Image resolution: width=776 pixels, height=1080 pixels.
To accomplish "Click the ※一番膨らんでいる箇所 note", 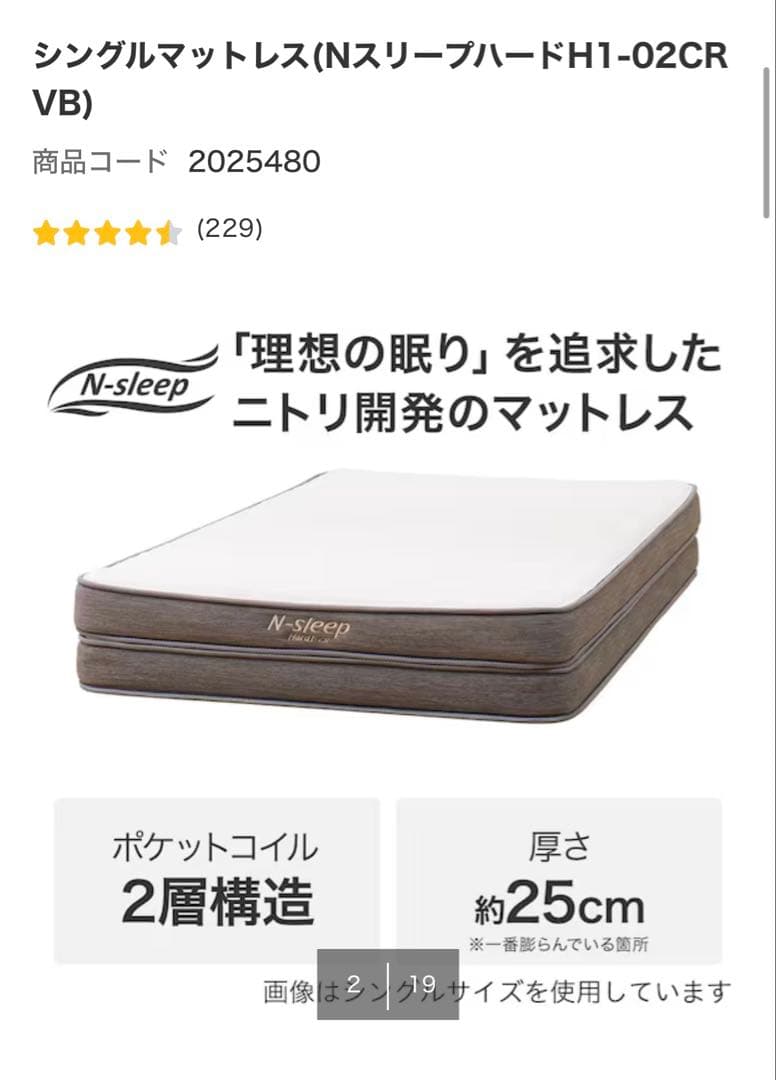I will coord(564,943).
